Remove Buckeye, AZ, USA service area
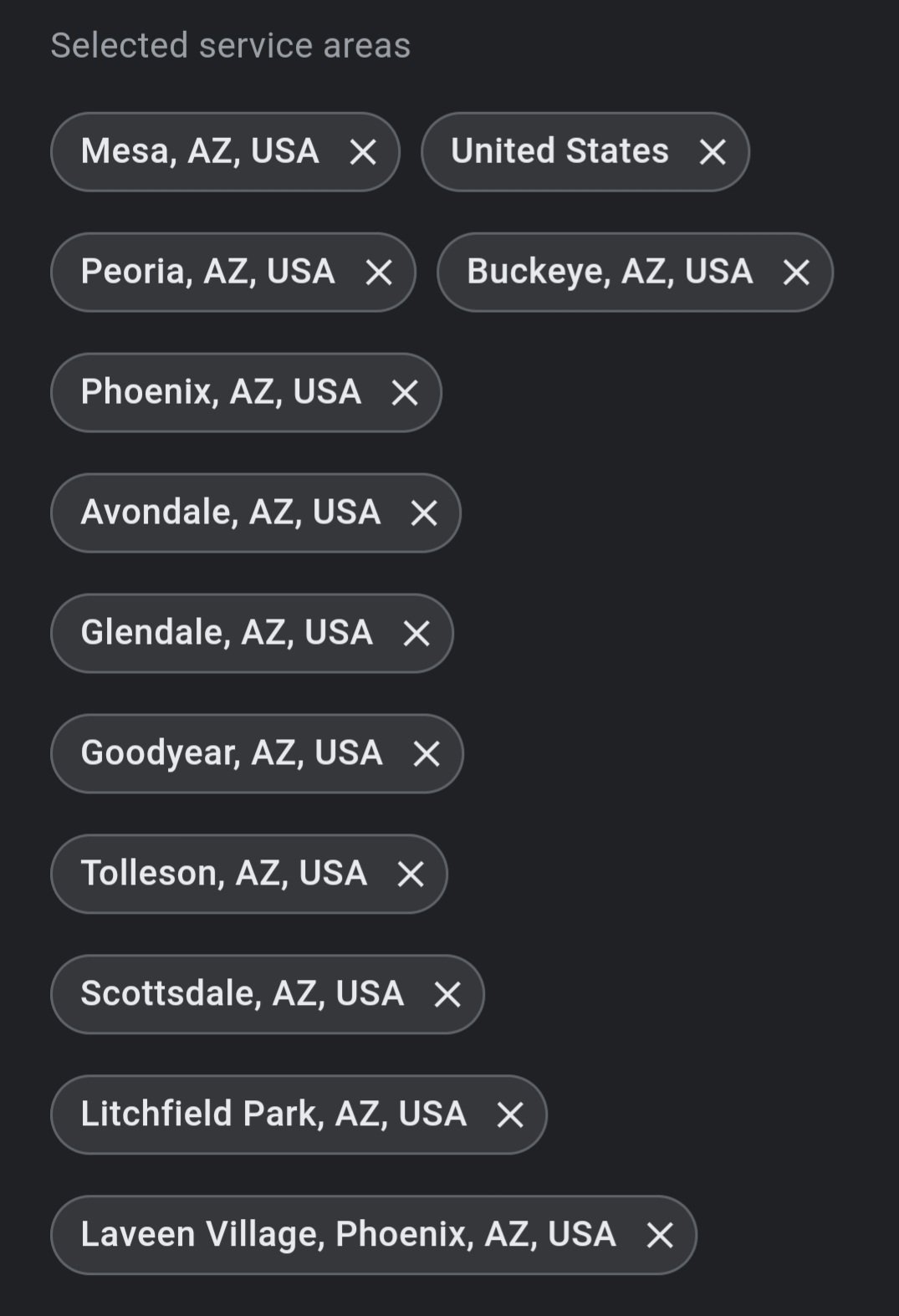The image size is (899, 1316). [x=796, y=273]
